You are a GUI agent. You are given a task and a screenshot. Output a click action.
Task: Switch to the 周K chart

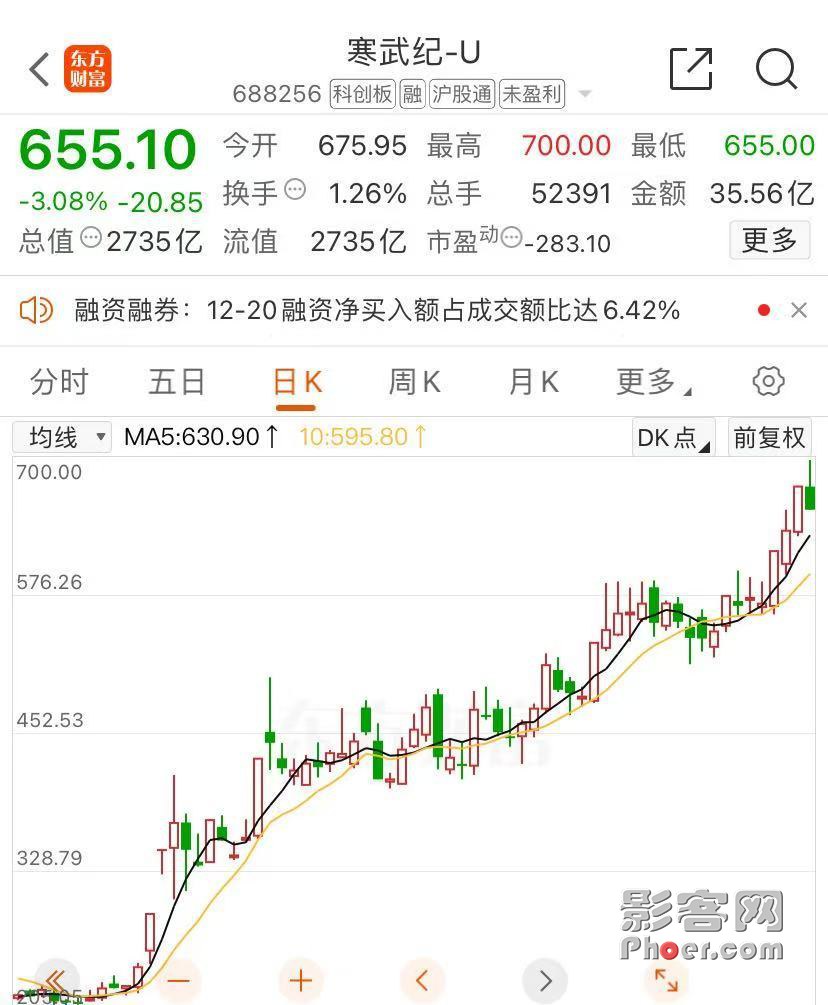[414, 382]
